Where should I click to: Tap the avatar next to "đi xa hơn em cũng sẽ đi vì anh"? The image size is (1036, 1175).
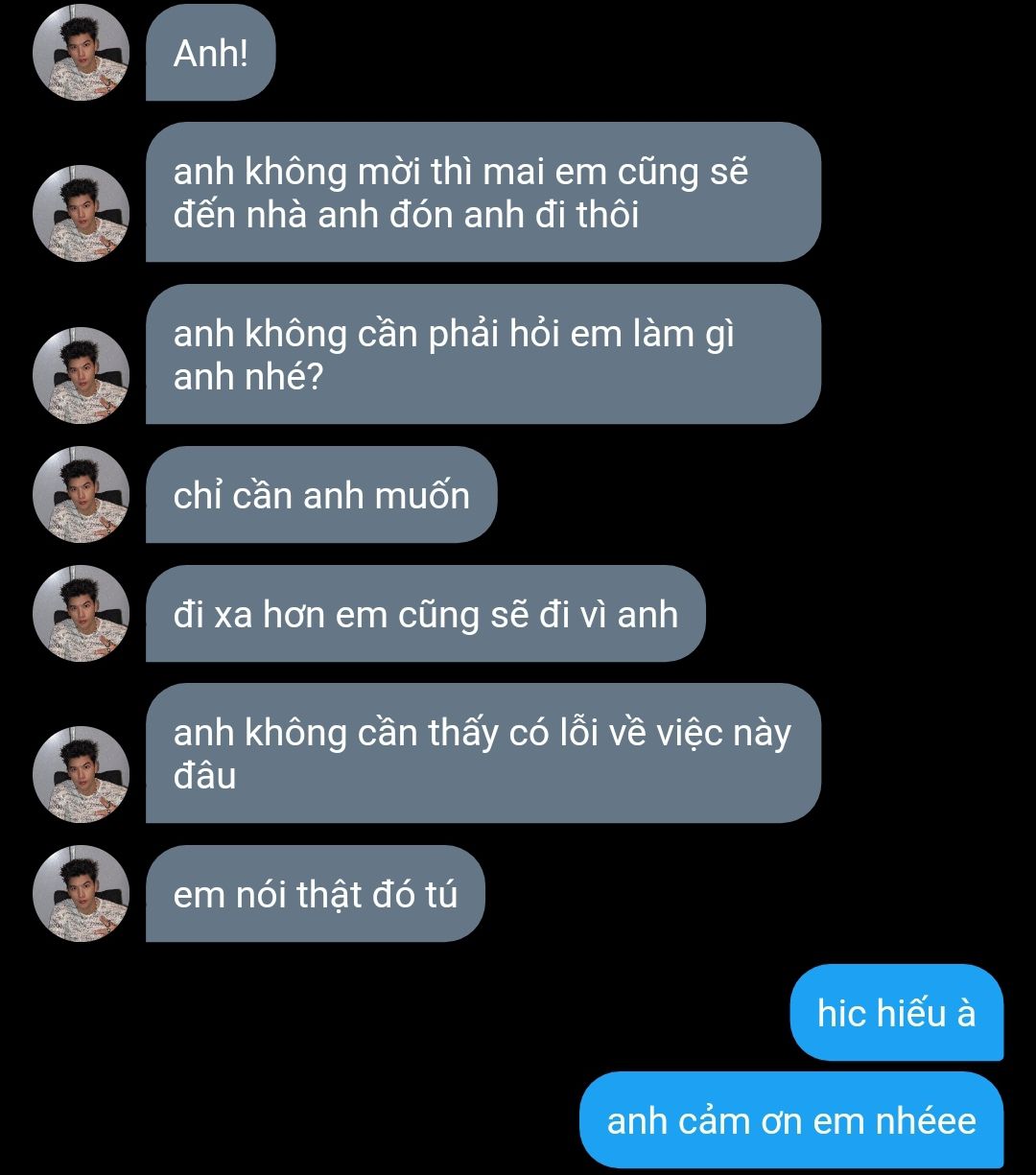tap(81, 613)
